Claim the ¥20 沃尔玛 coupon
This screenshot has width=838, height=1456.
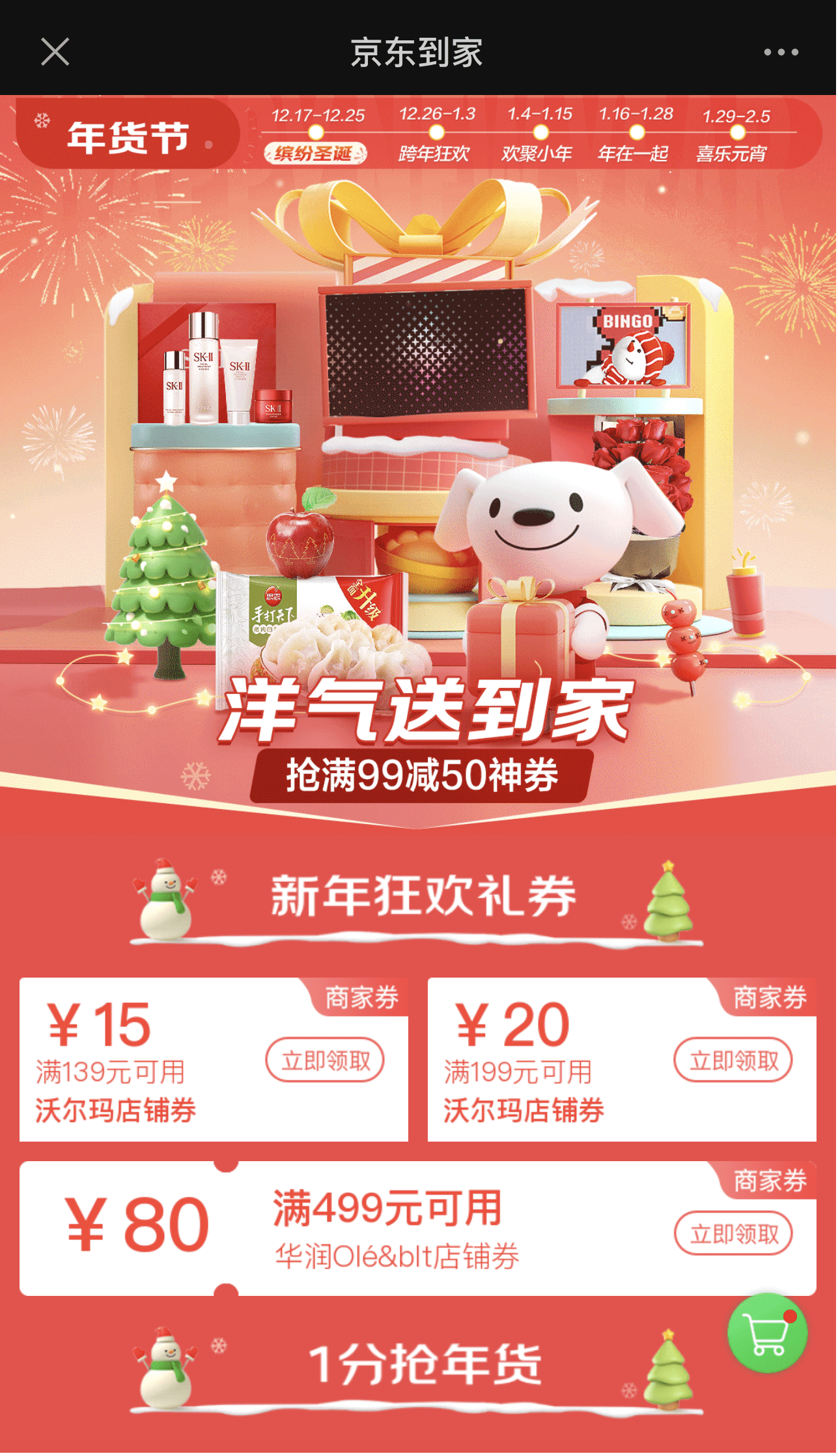pos(733,1060)
